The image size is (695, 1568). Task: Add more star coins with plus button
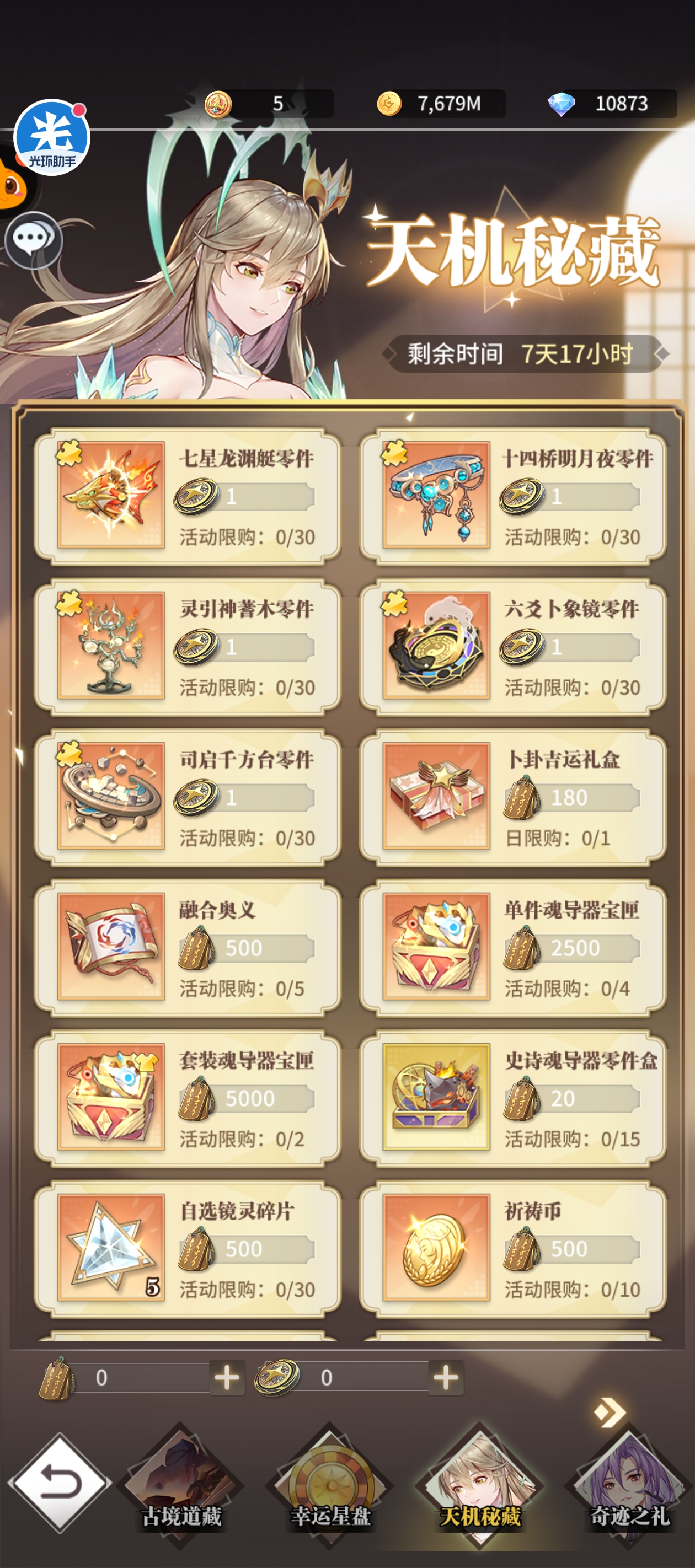[x=446, y=1377]
